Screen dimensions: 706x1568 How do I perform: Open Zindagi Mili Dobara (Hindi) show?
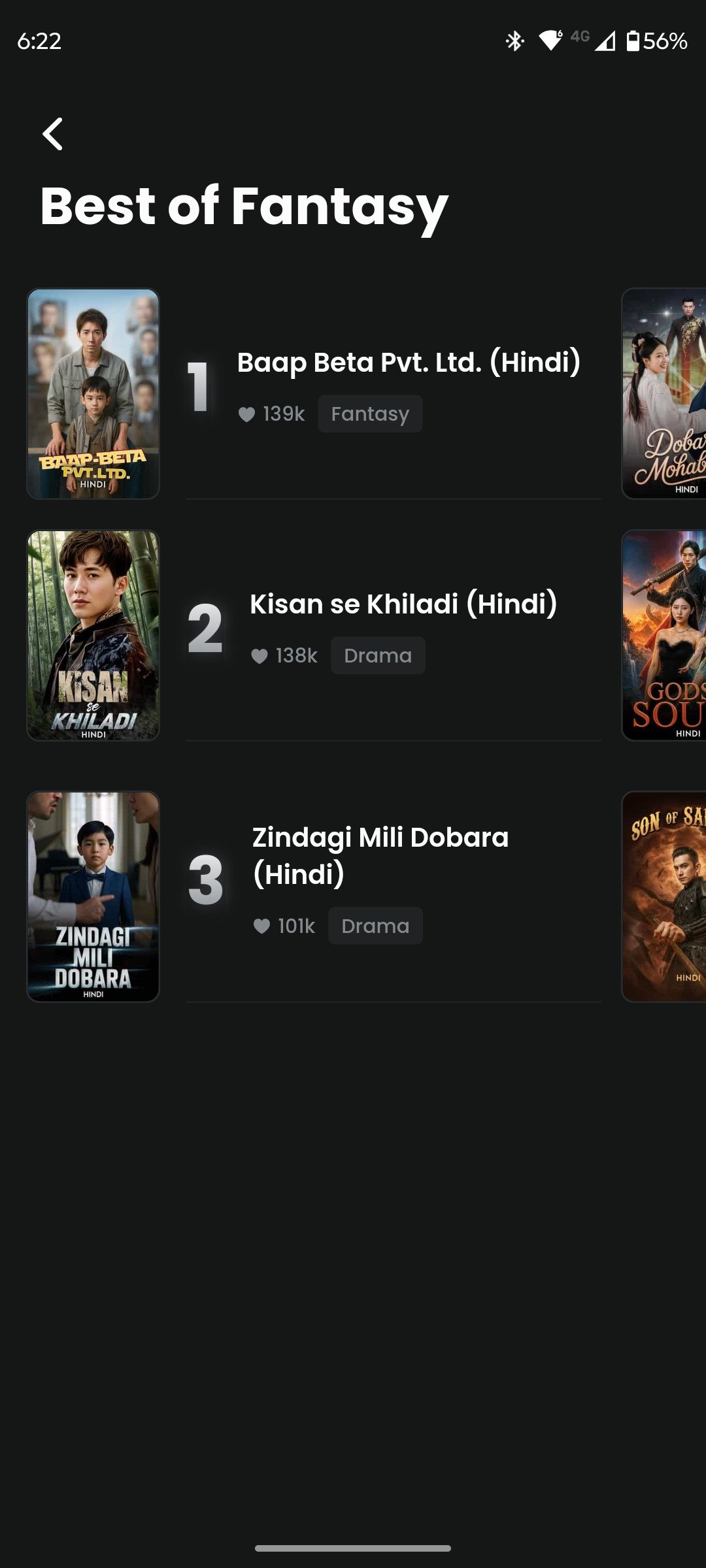tap(379, 855)
